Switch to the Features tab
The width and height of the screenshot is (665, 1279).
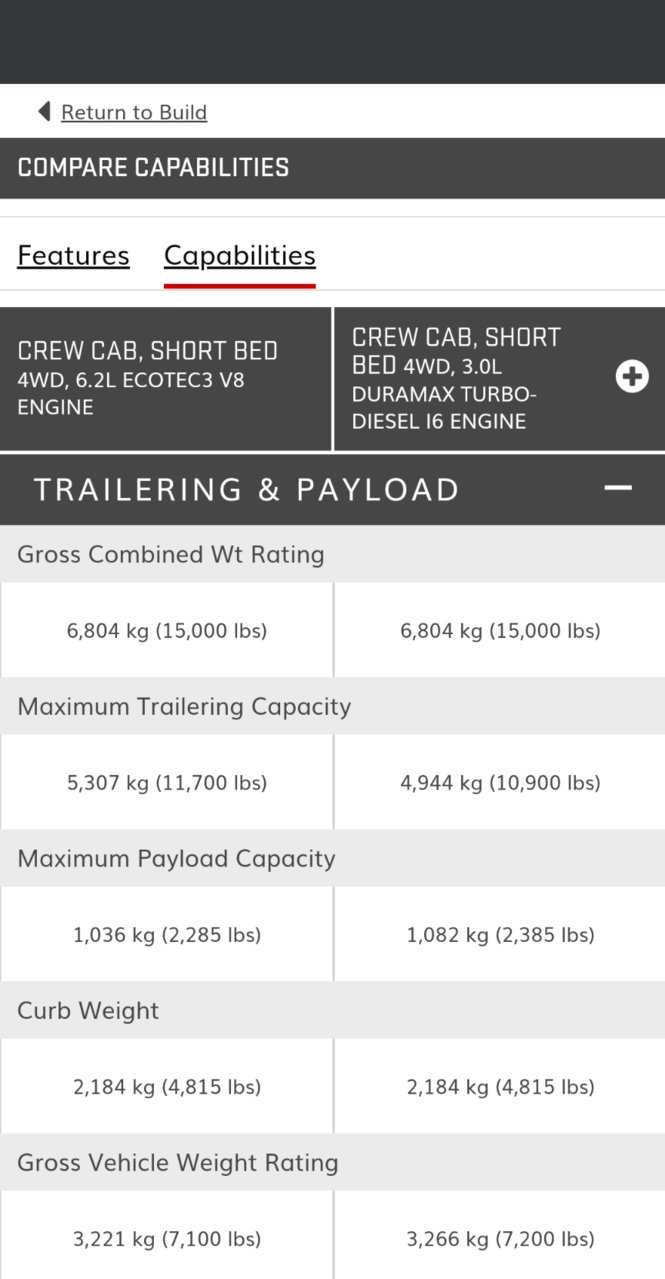coord(73,256)
